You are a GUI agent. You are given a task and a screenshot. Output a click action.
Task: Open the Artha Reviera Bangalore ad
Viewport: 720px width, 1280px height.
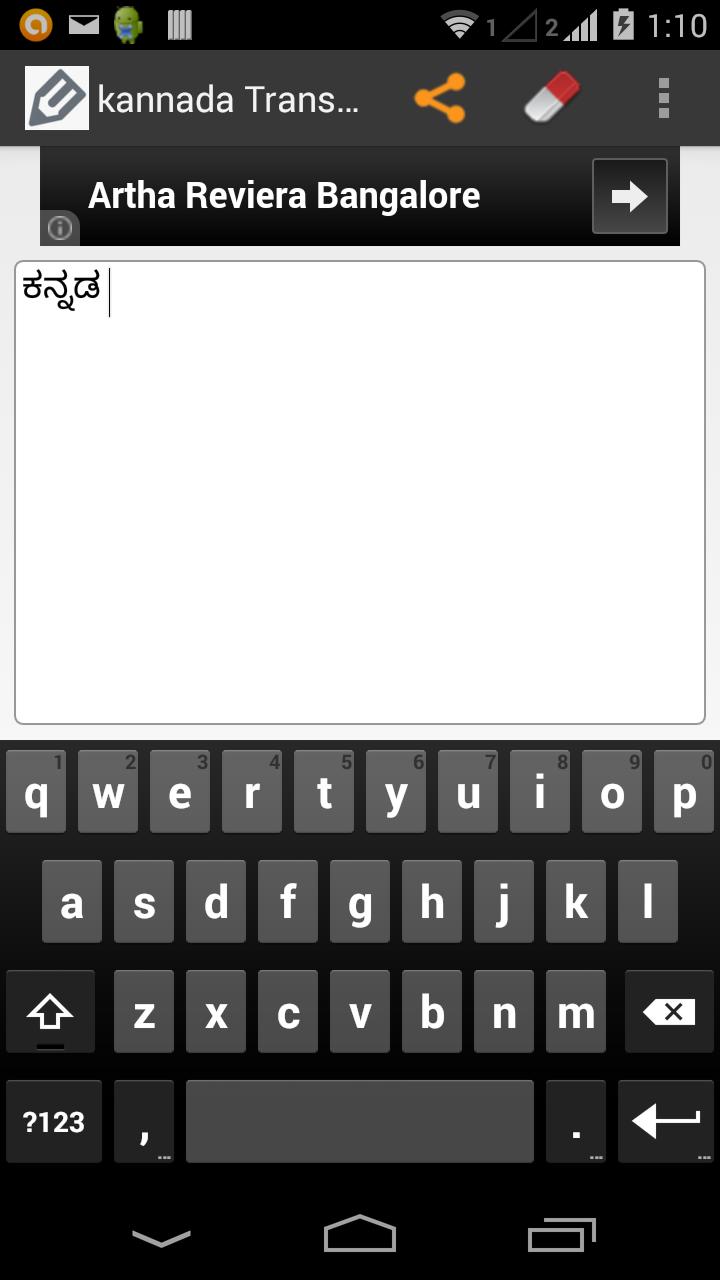click(x=284, y=196)
